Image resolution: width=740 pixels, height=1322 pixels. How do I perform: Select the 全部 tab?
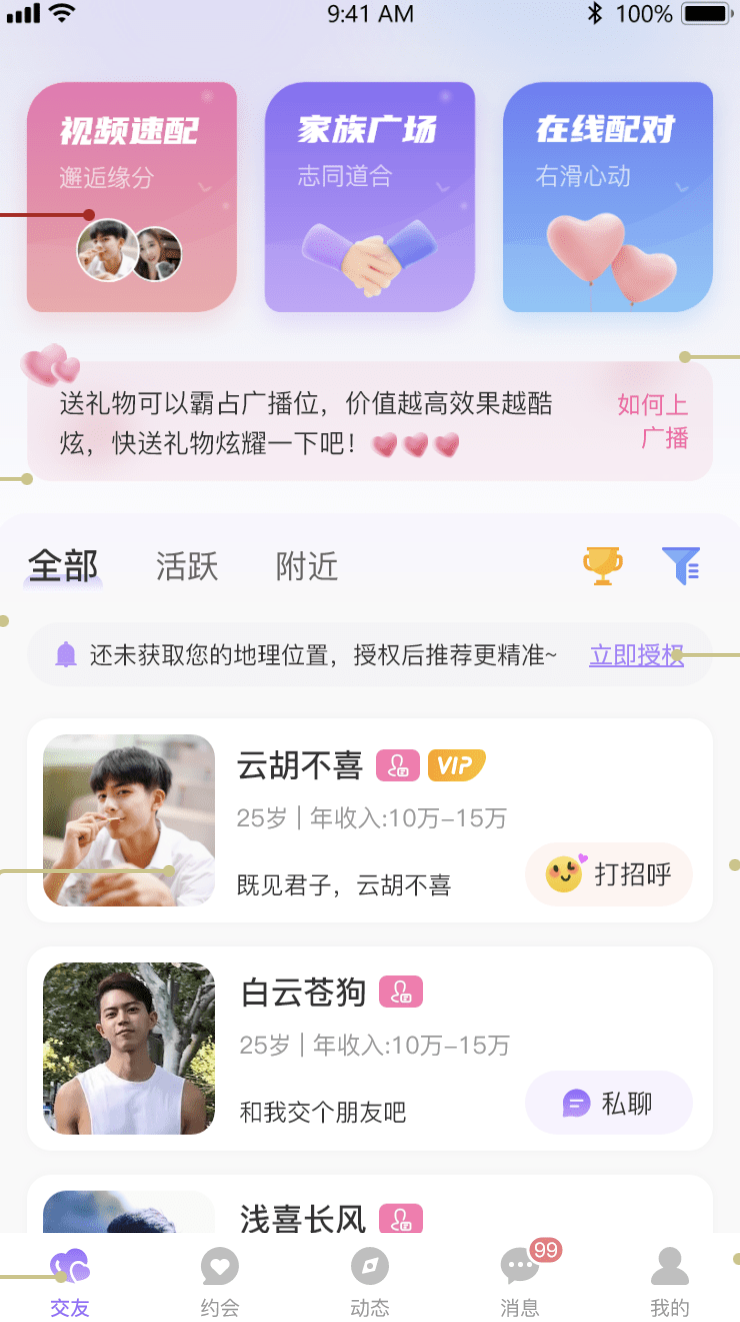(63, 567)
